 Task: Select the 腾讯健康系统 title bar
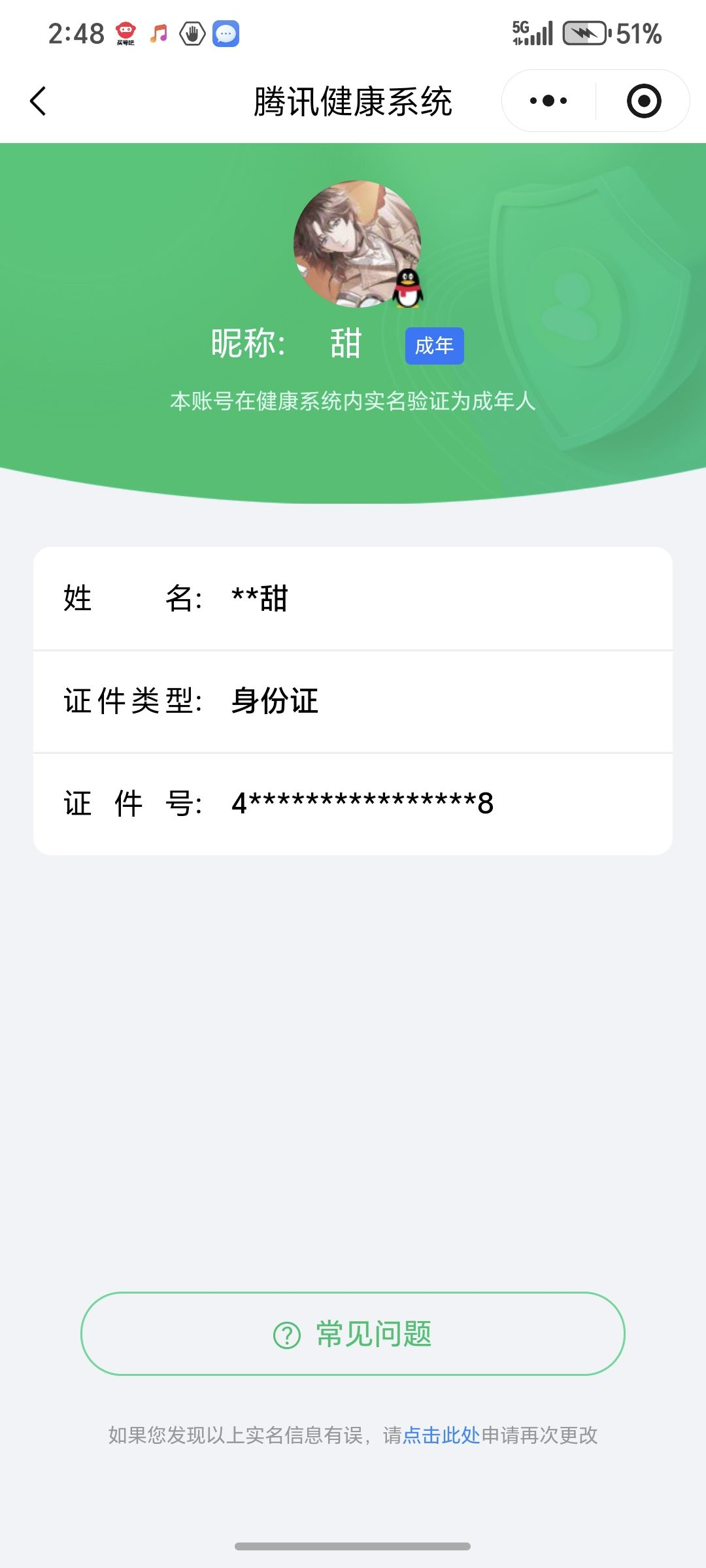point(353,103)
